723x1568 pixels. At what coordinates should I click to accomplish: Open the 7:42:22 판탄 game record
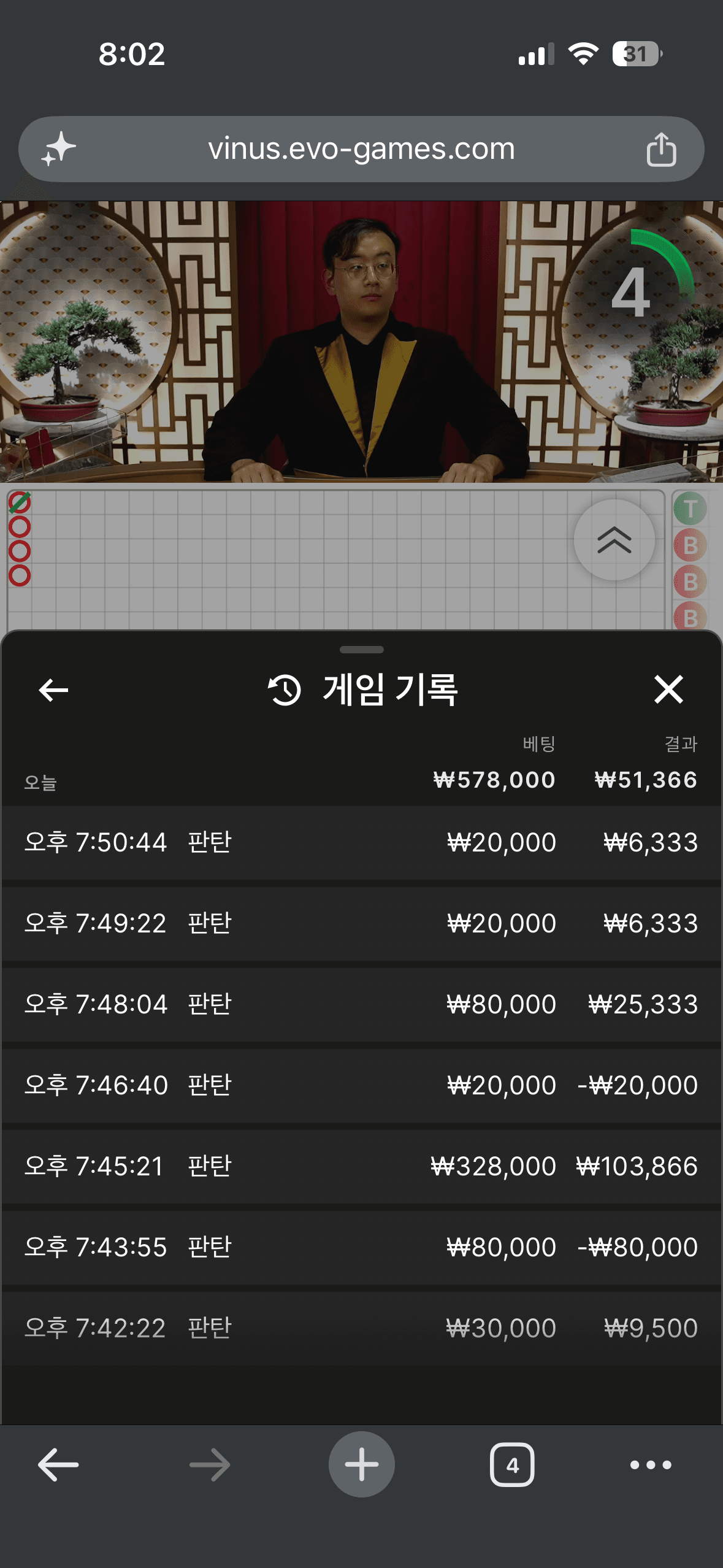361,1328
